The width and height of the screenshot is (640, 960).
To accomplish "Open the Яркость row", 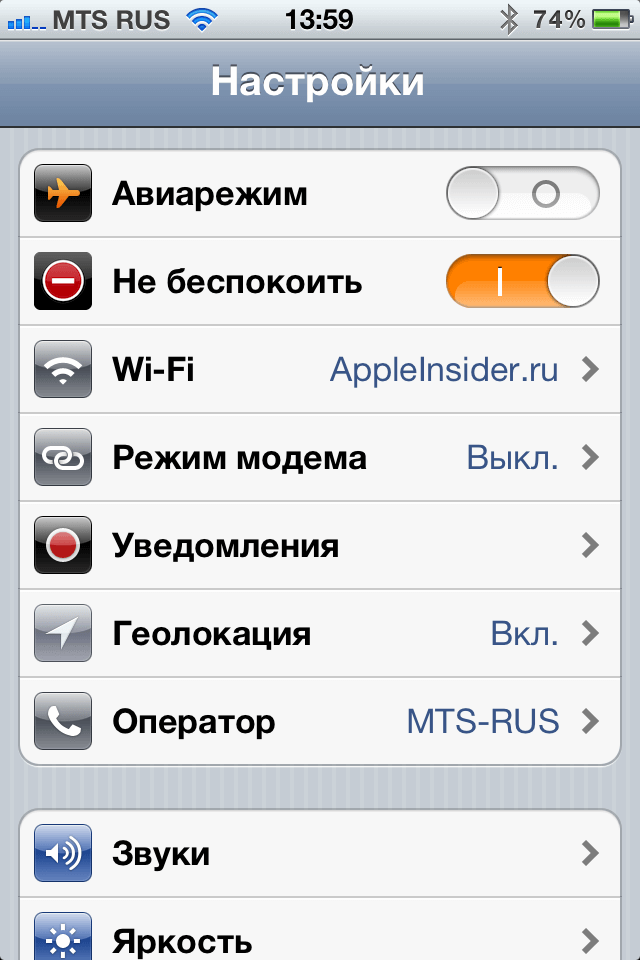I will [x=320, y=940].
